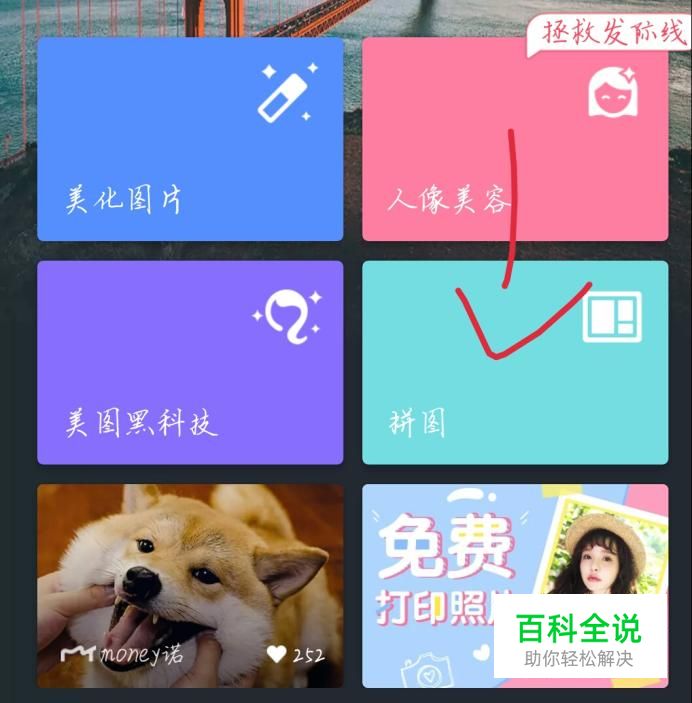Open 美化图片 photo beautify tile
The image size is (692, 703).
pyautogui.click(x=190, y=140)
